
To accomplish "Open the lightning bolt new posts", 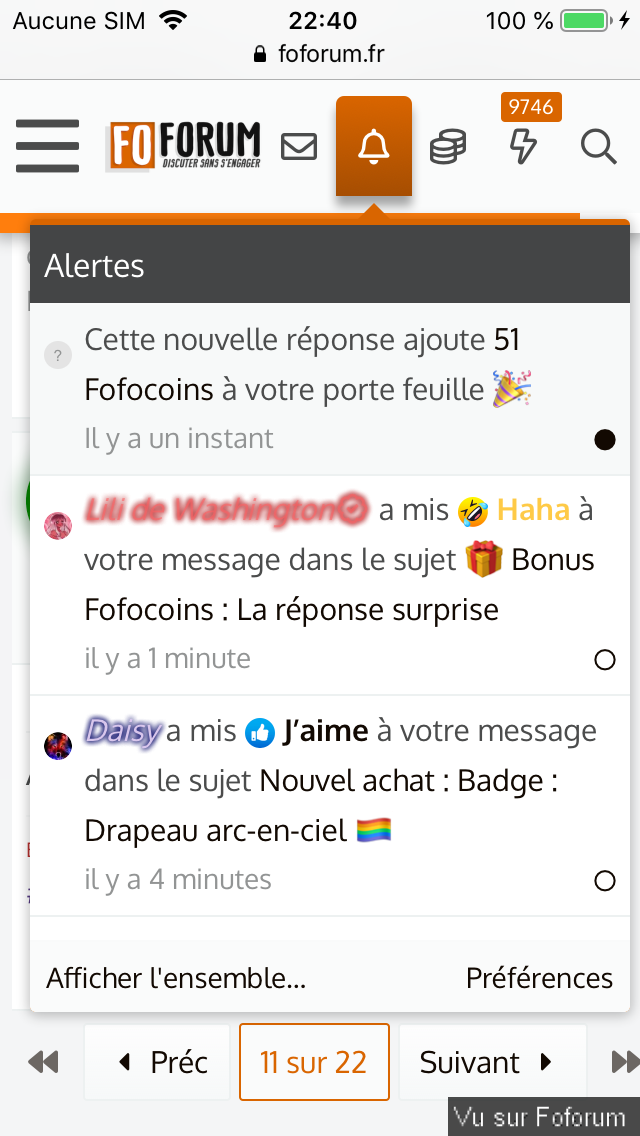I will tap(523, 147).
